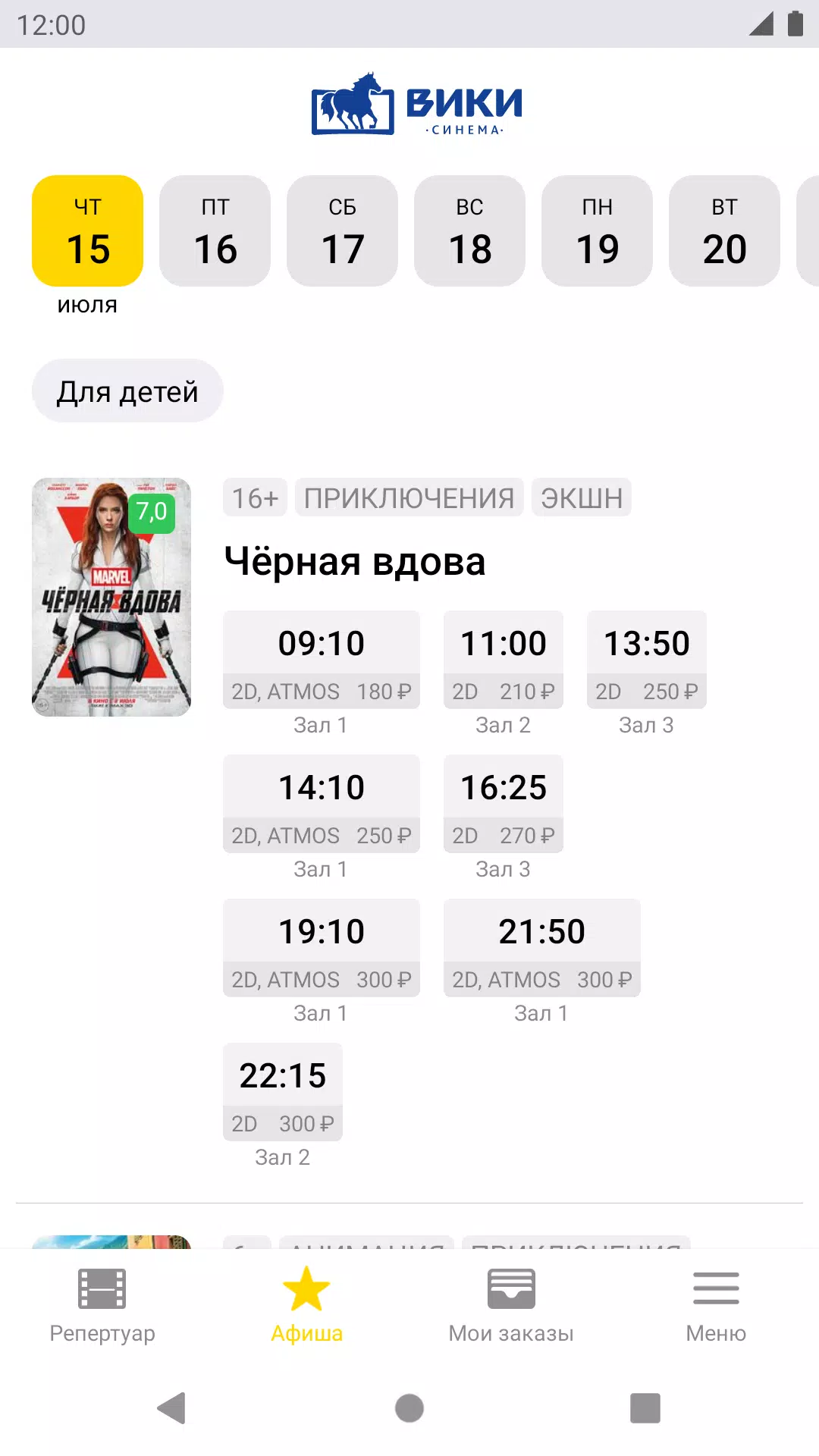
Task: Switch to the Репертуар tab
Action: point(102,1306)
